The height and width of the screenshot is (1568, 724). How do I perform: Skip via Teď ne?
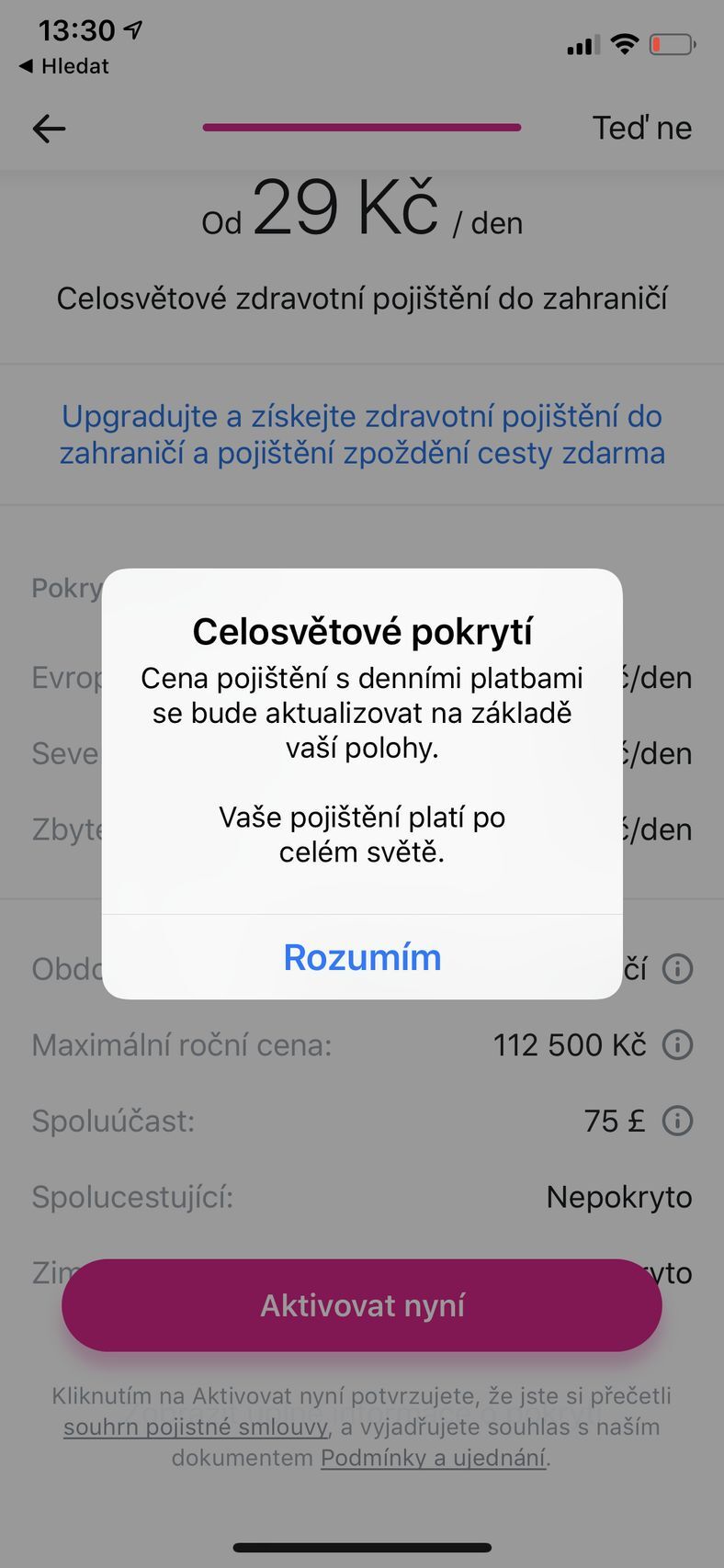pos(641,128)
